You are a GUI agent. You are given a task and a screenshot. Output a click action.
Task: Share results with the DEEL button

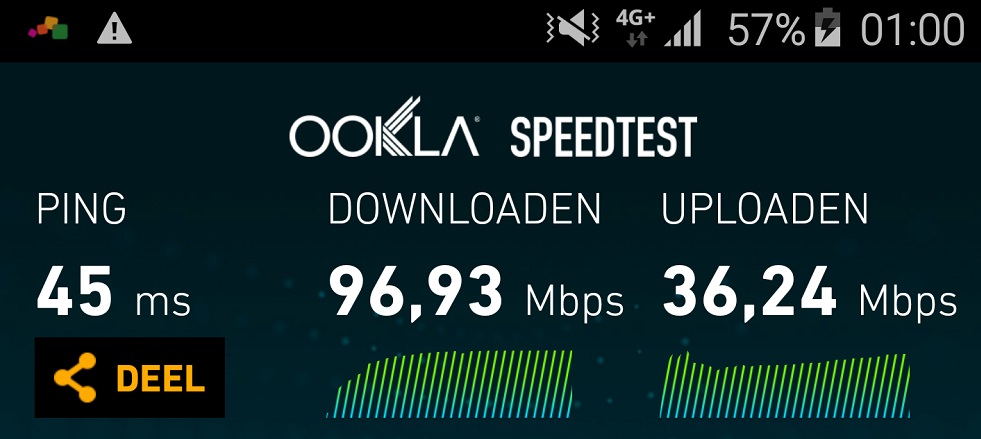pyautogui.click(x=130, y=377)
